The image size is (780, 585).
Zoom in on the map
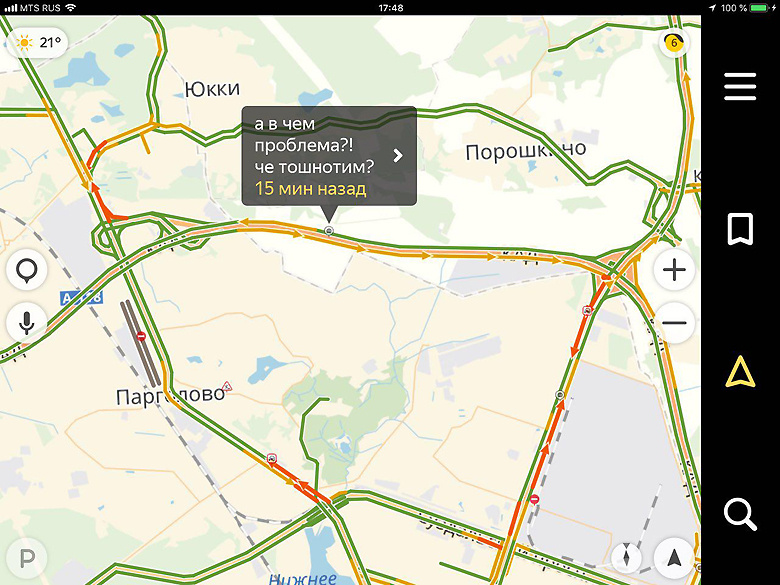[675, 270]
